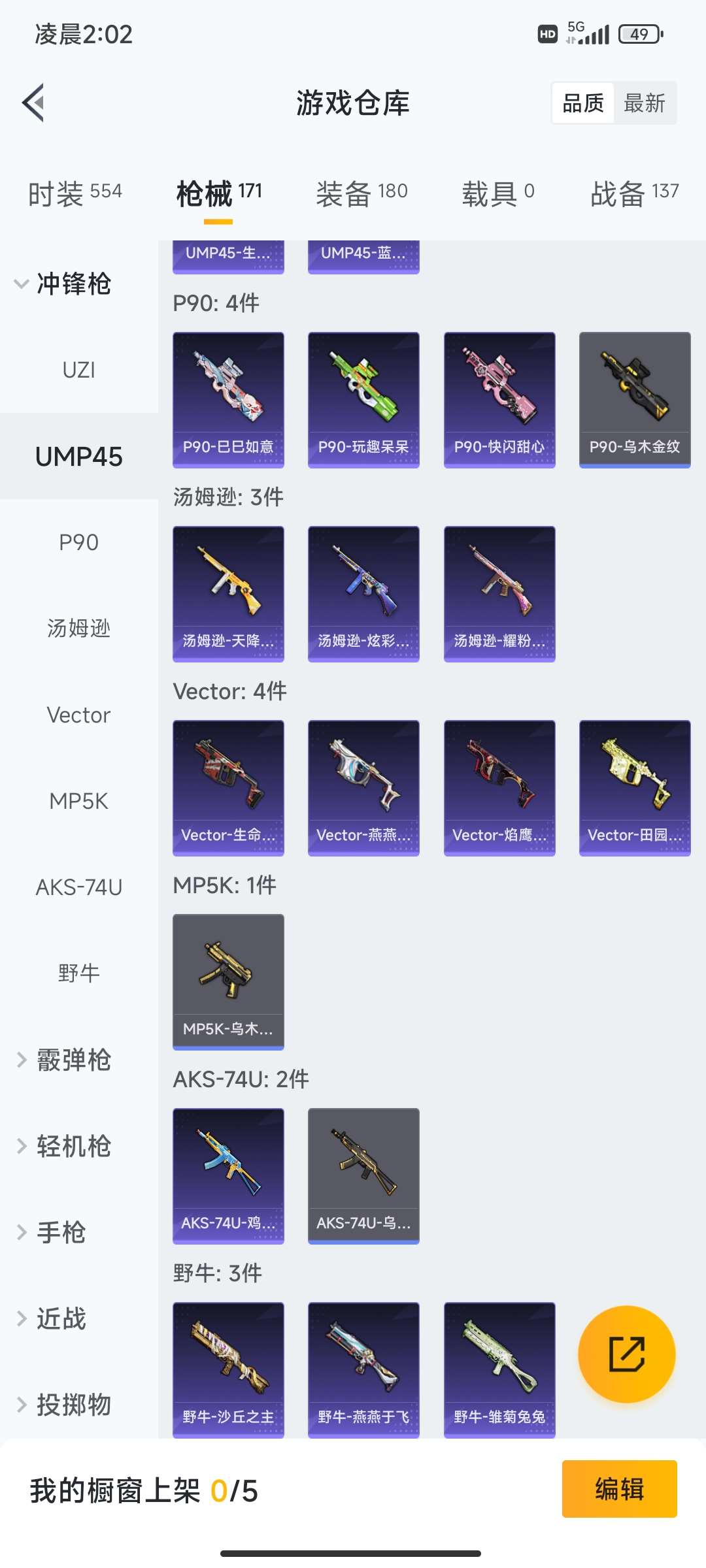
Task: Tap 编辑 to edit the showcase
Action: point(619,1489)
